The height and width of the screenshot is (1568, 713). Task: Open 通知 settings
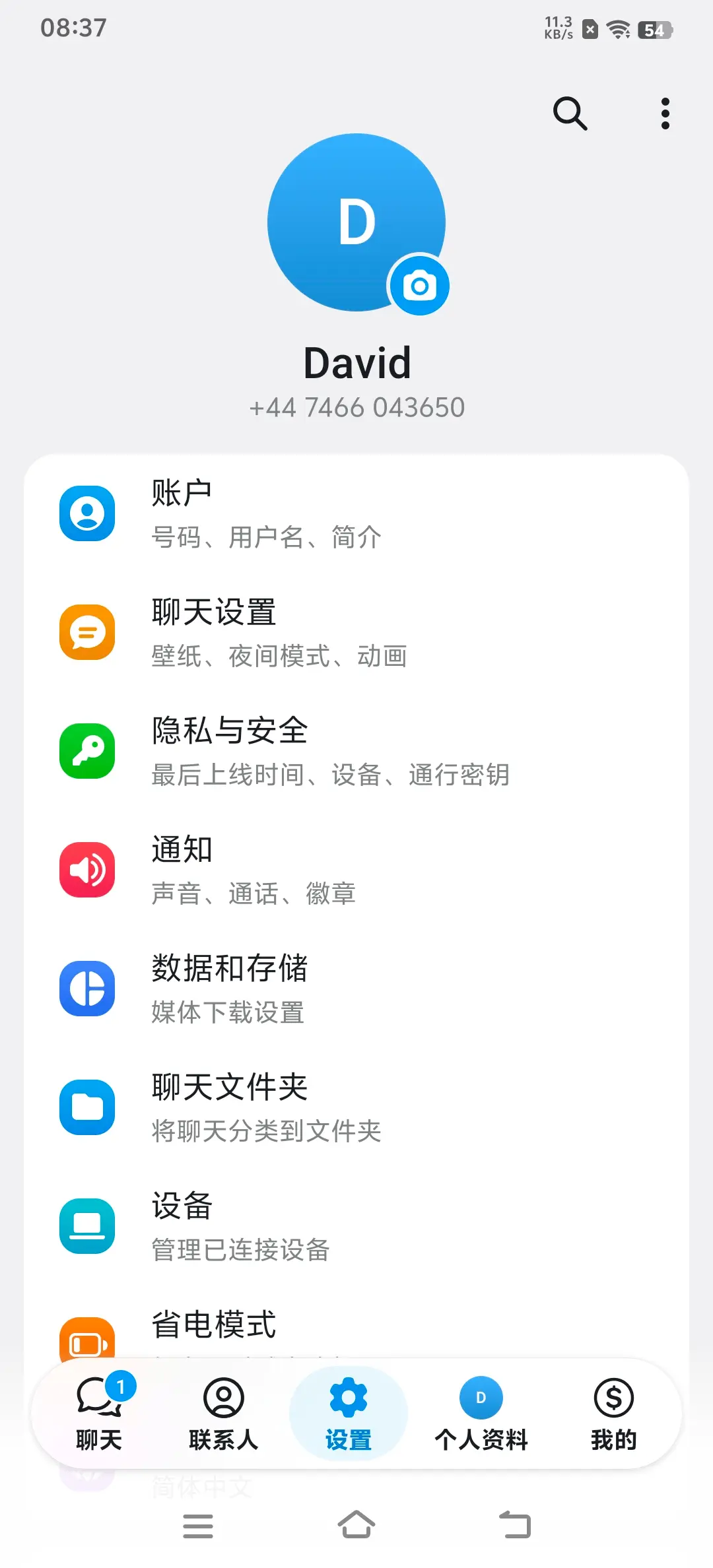tap(356, 870)
